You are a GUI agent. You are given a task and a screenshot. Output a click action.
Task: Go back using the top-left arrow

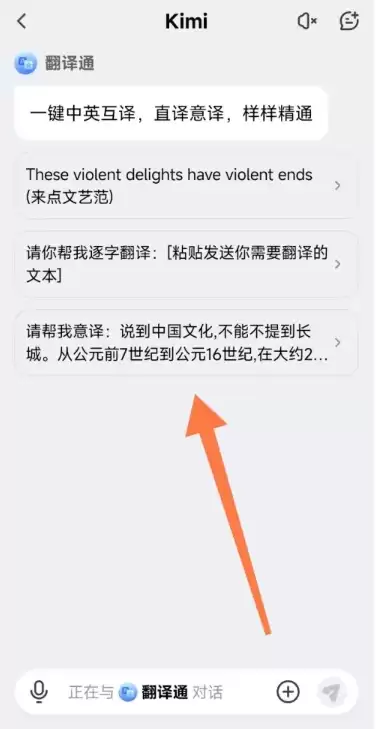pyautogui.click(x=21, y=21)
